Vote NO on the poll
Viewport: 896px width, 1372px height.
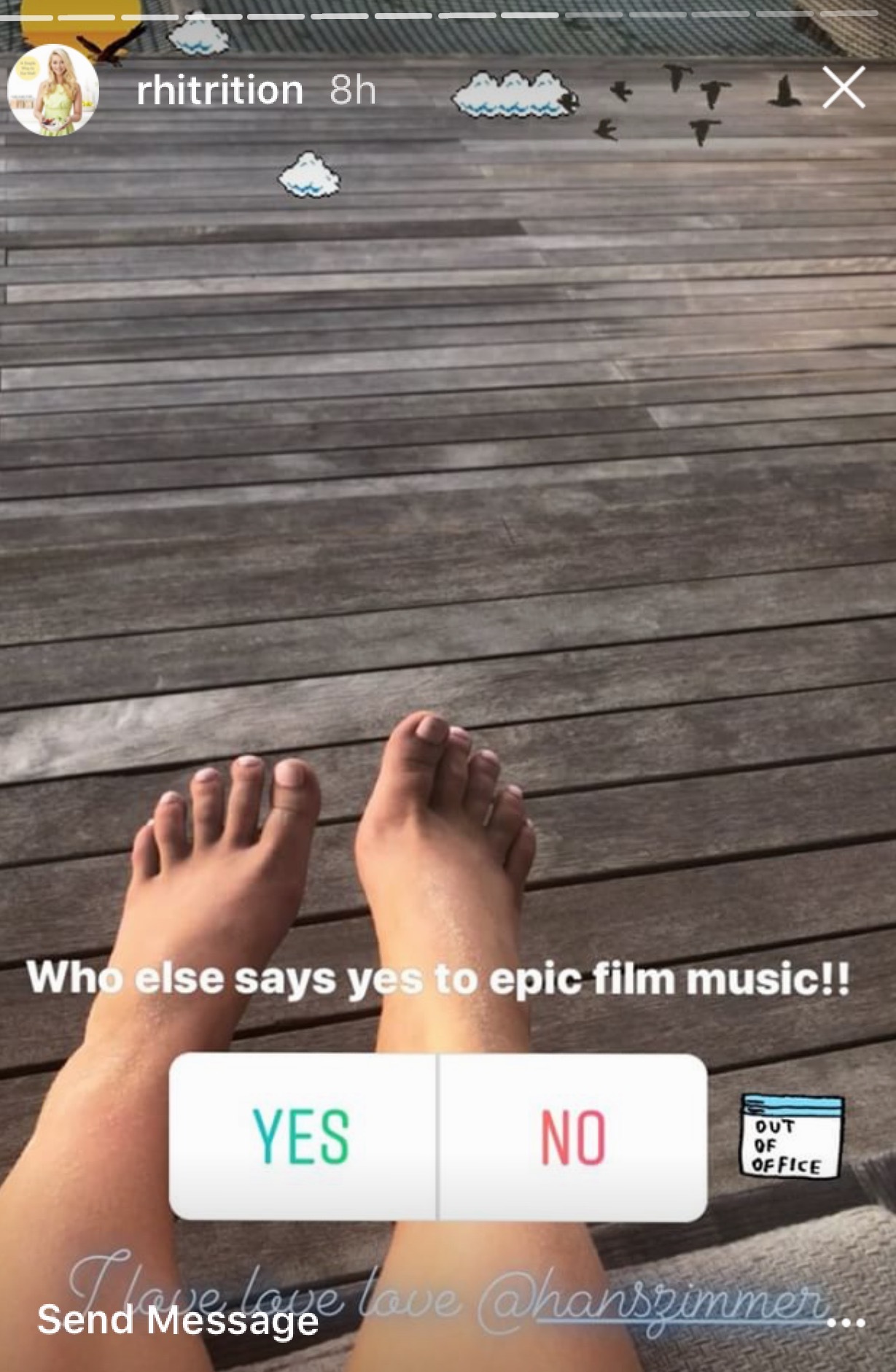[573, 1136]
